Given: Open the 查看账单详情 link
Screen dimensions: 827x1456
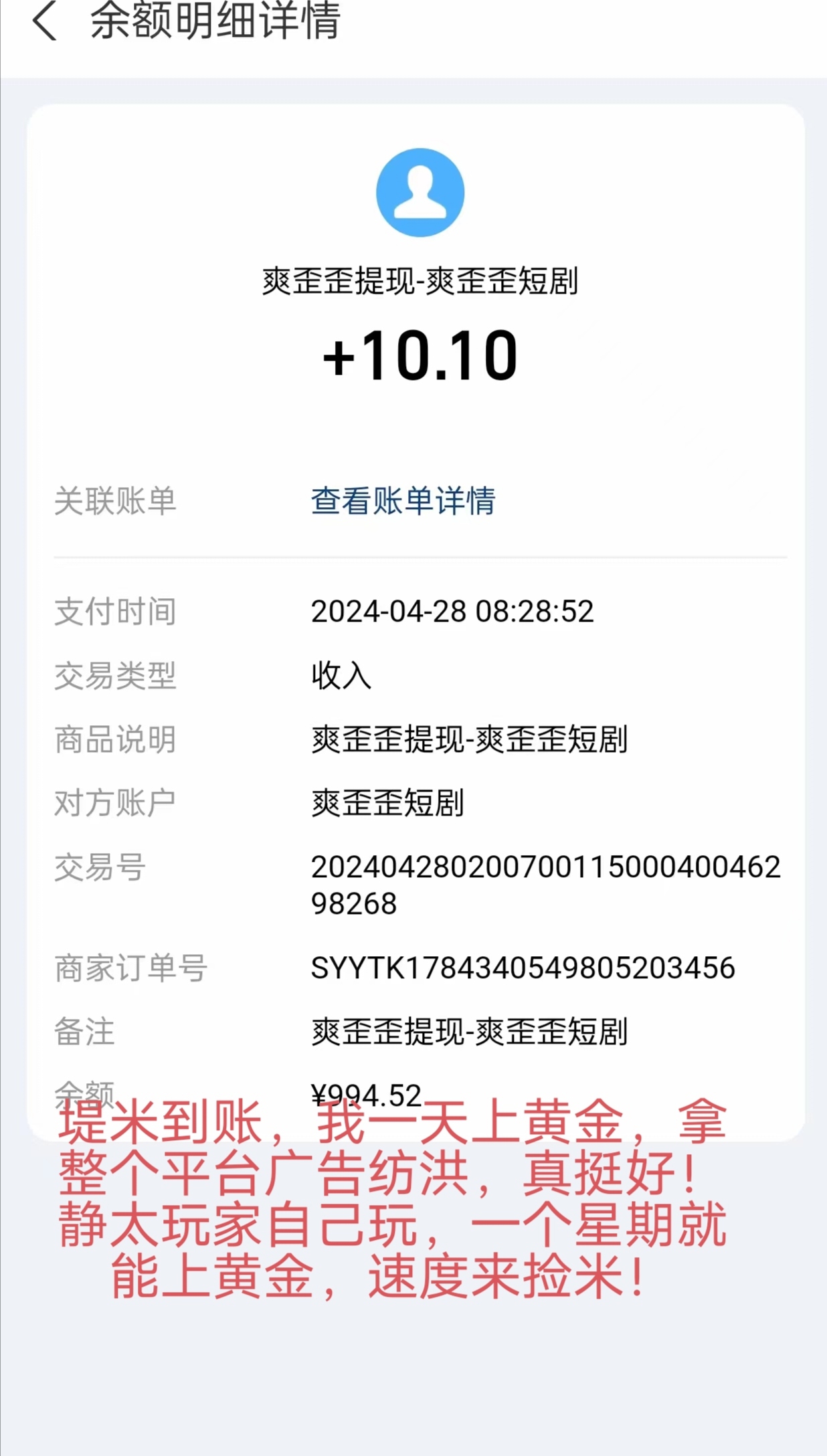Looking at the screenshot, I should [x=403, y=500].
